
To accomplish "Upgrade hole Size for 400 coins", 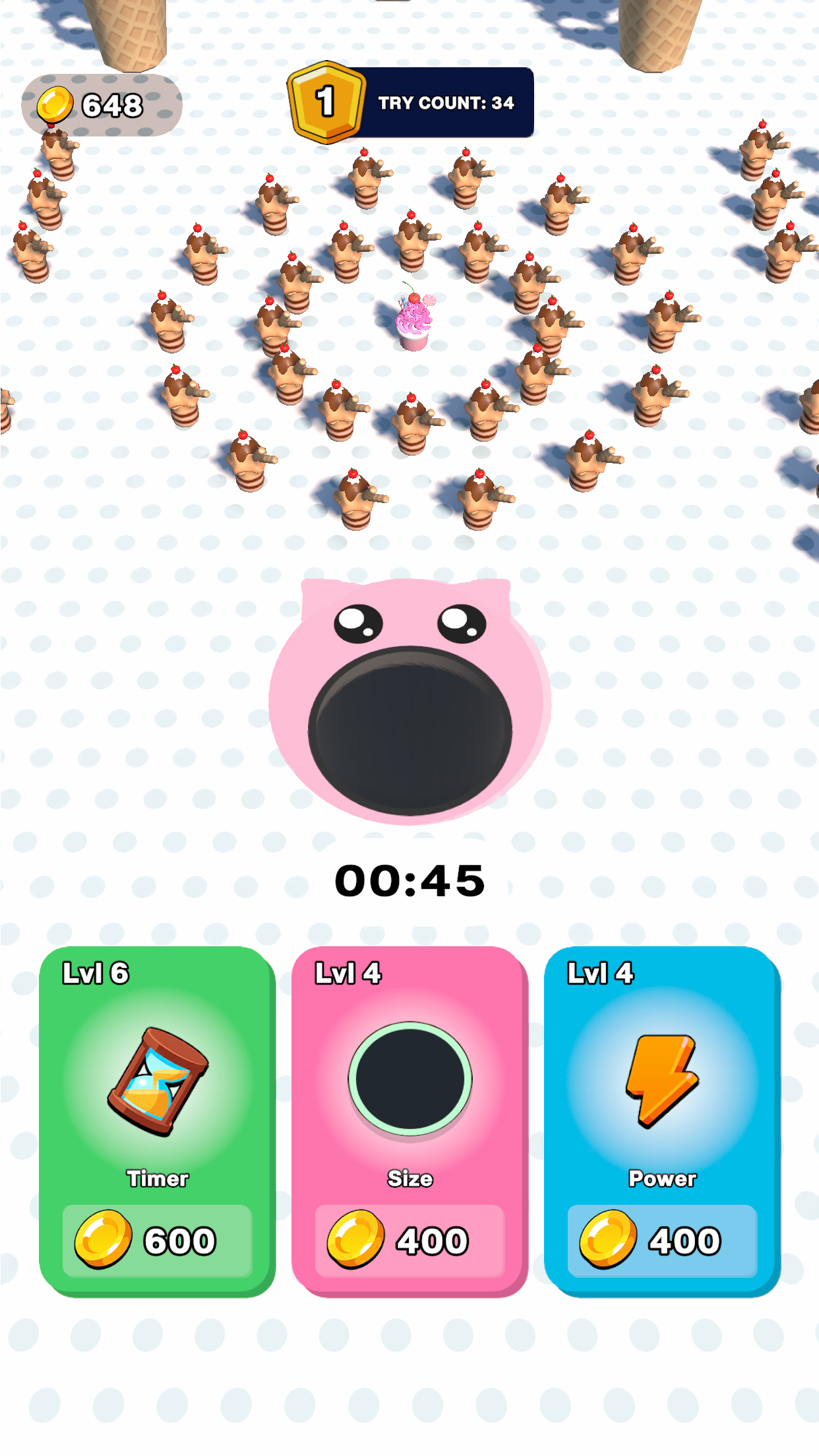I will point(409,1240).
